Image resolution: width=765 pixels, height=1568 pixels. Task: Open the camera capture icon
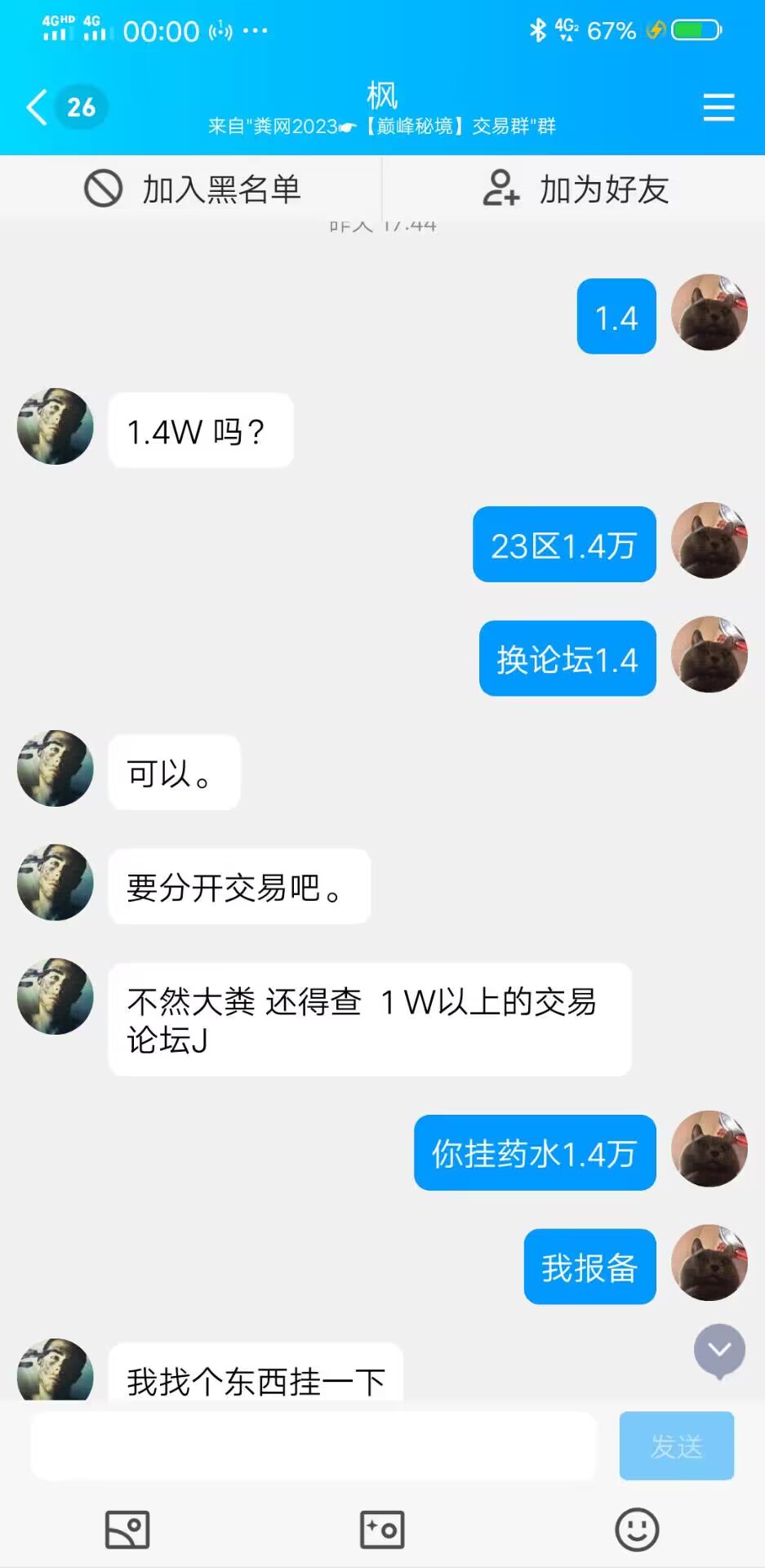382,1530
